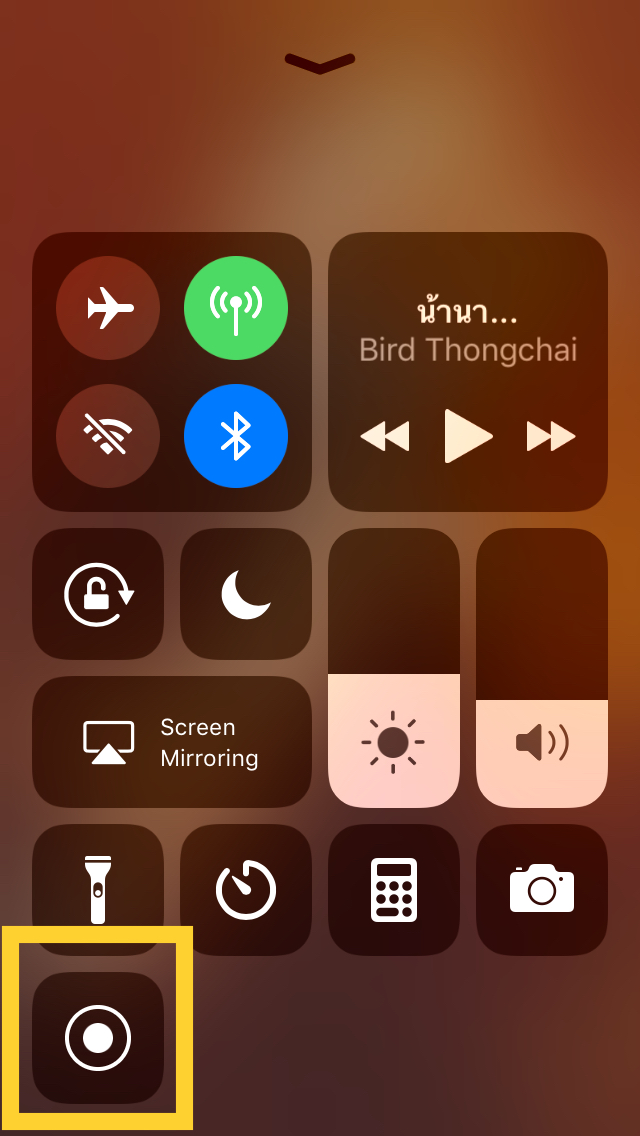This screenshot has width=640, height=1136.
Task: Open Screen Mirroring options
Action: 172,742
